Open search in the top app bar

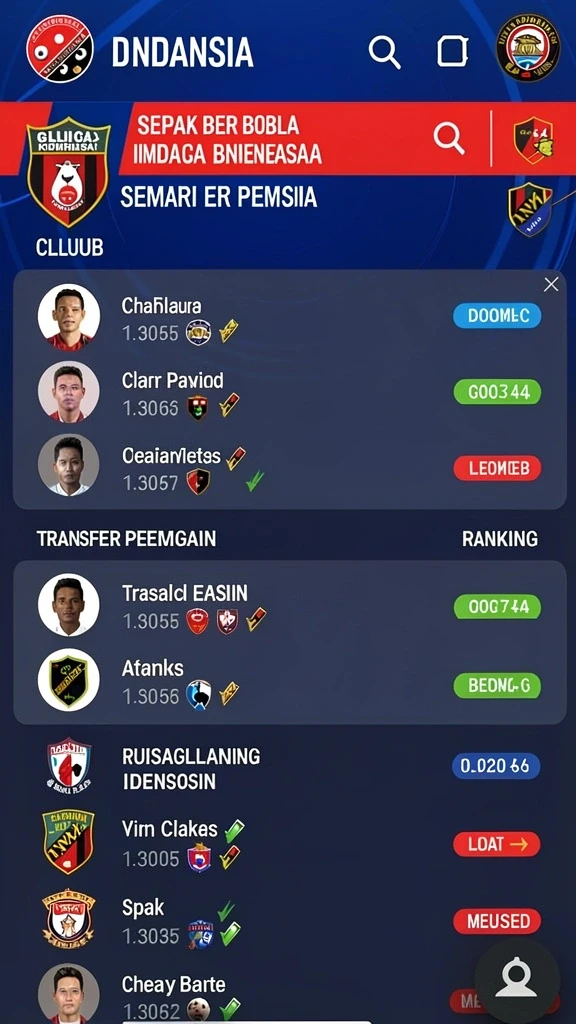coord(385,52)
